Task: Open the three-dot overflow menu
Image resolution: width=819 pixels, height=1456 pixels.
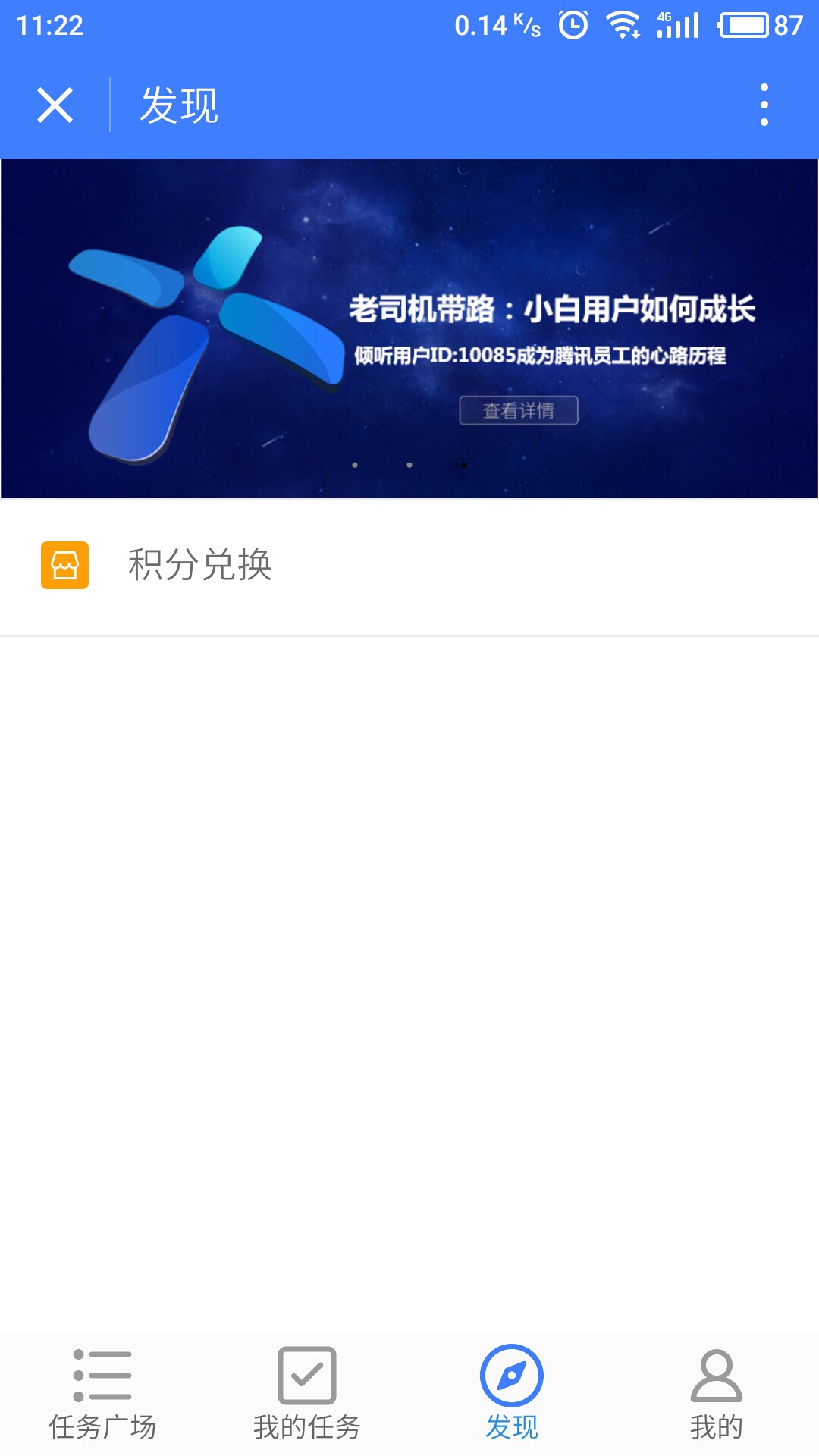Action: (764, 105)
